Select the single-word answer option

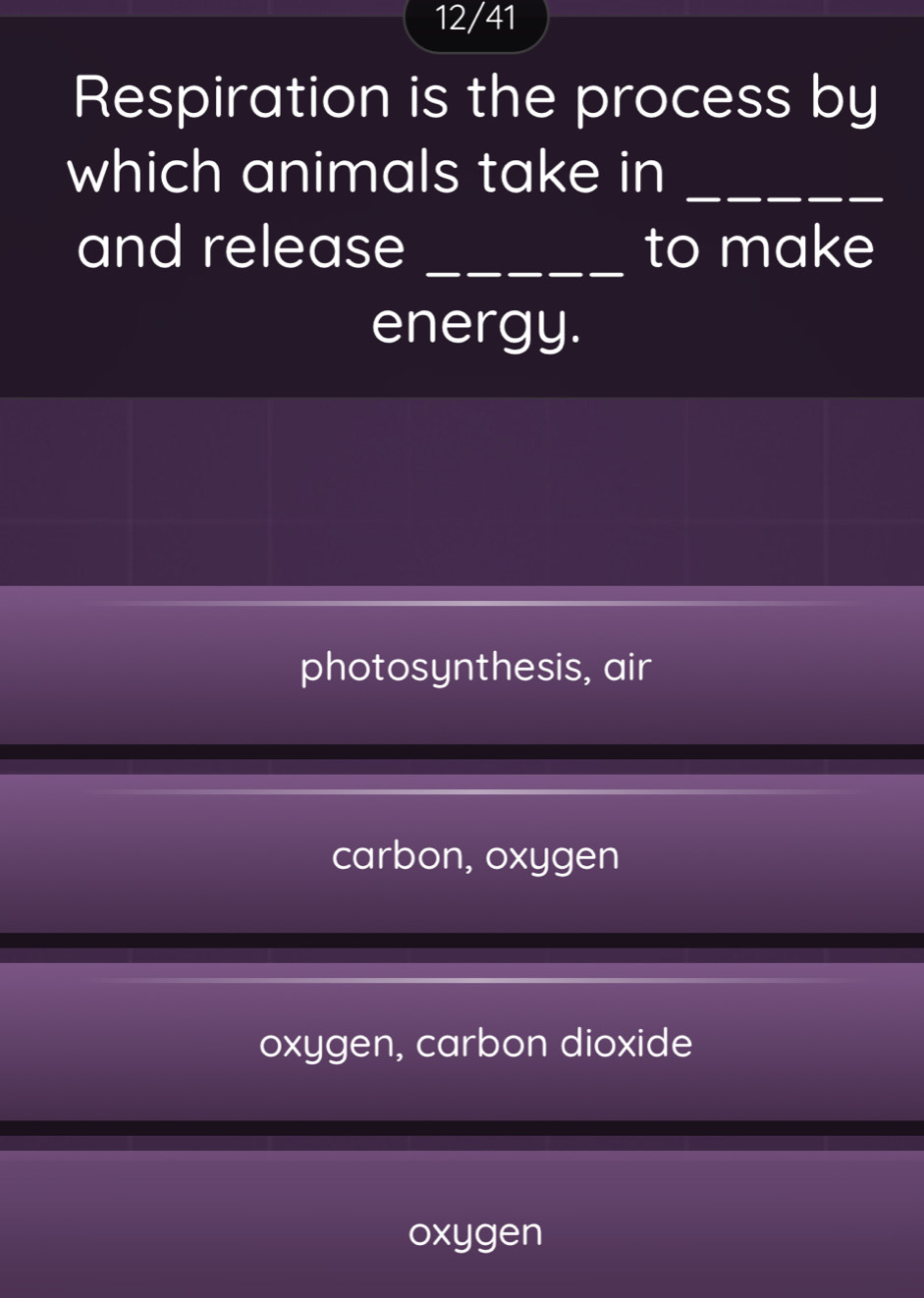pyautogui.click(x=475, y=1233)
